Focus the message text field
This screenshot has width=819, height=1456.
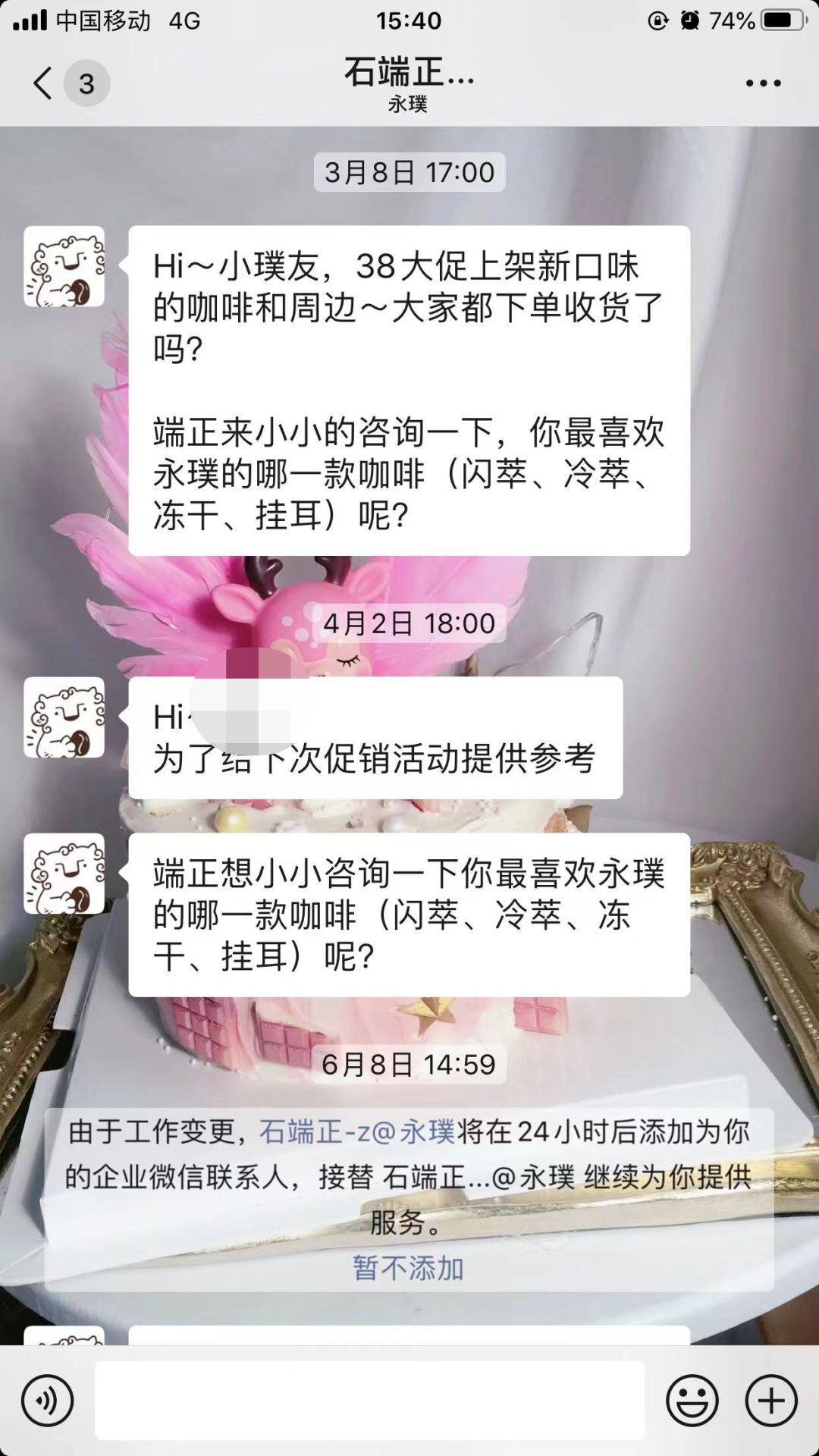(369, 1401)
